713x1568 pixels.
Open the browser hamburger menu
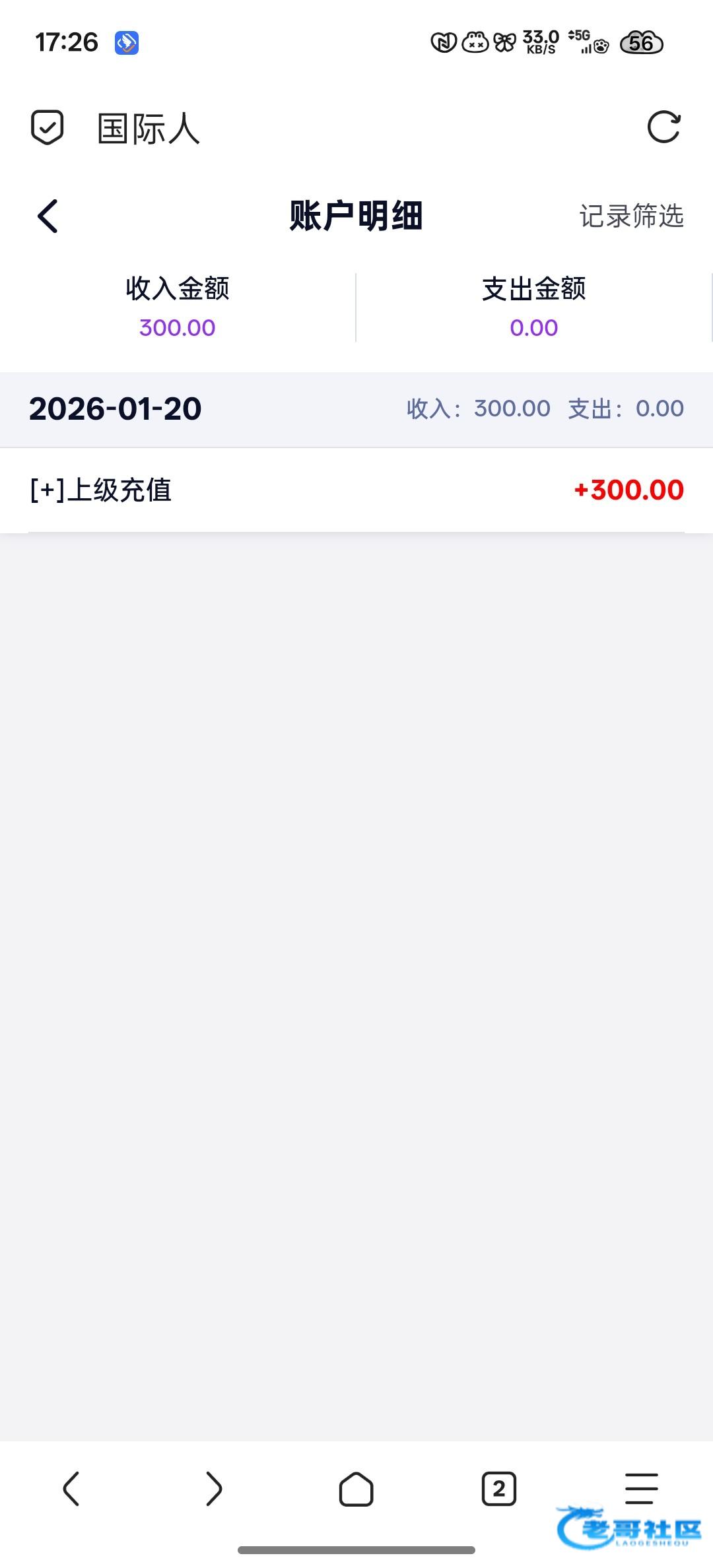[x=641, y=1487]
